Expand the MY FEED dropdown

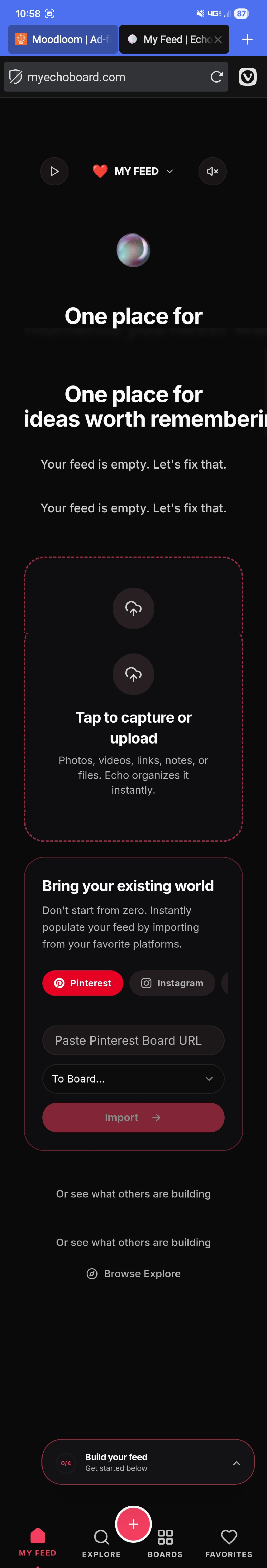click(135, 172)
